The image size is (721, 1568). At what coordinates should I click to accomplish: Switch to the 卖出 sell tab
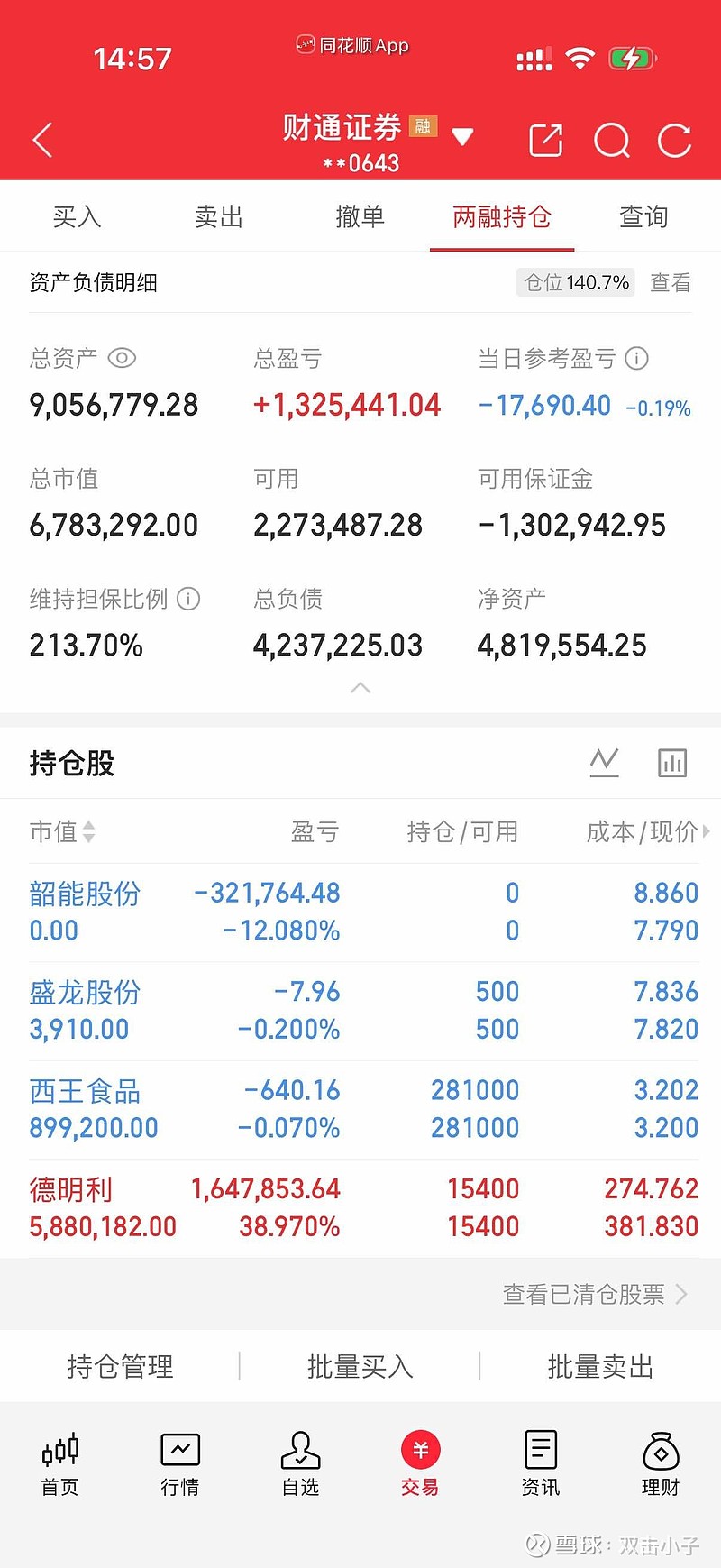point(218,216)
